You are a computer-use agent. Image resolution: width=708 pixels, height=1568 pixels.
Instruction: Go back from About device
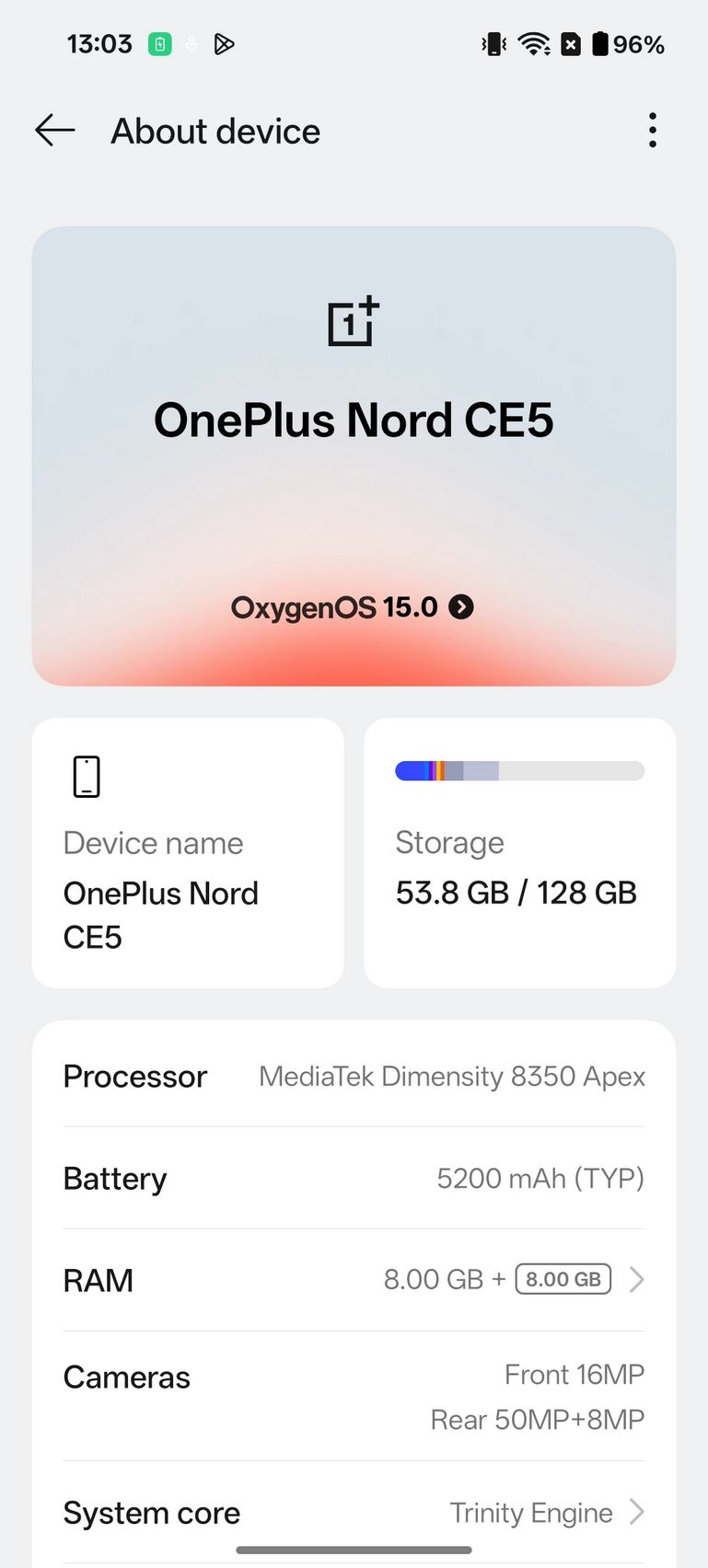point(55,131)
